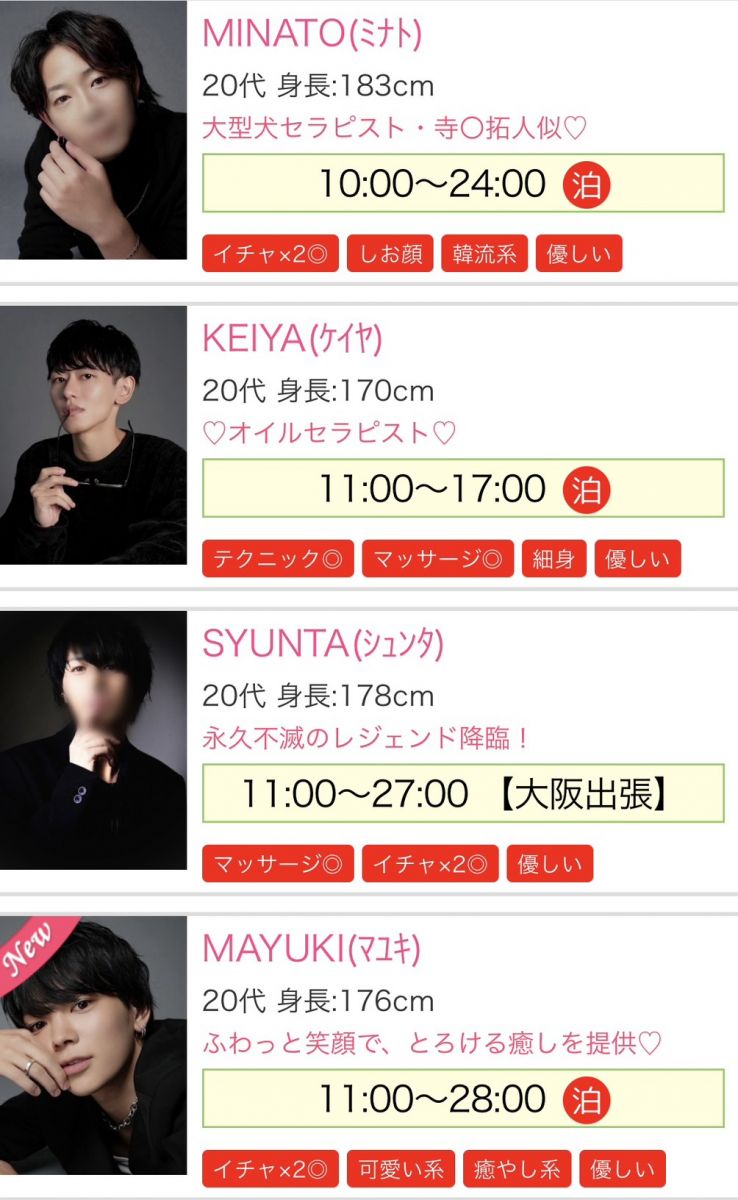This screenshot has height=1200, width=738.
Task: Open the MAYUKI(マユキ) name link
Action: 312,949
